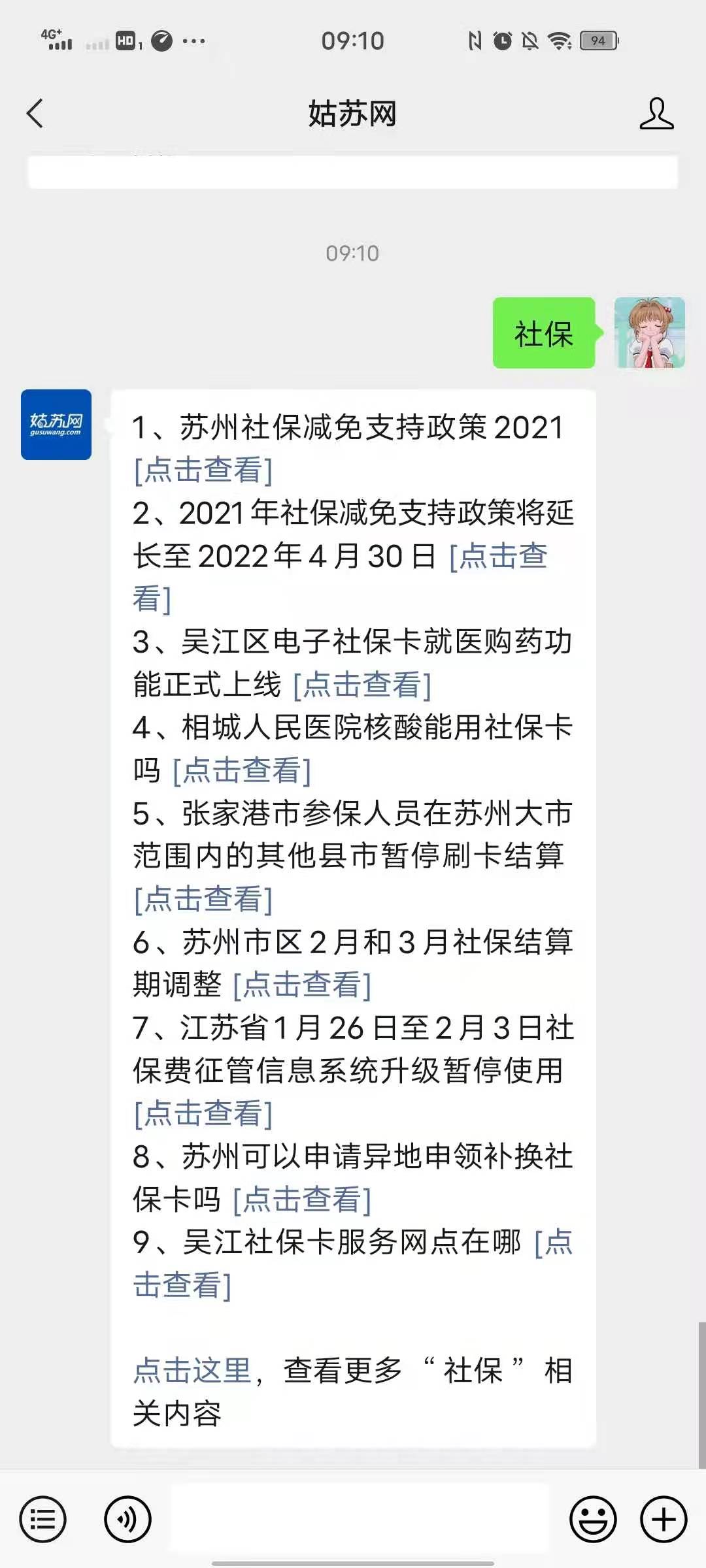This screenshot has height=1568, width=706.
Task: Switch to the account menu list icon
Action: click(43, 1519)
